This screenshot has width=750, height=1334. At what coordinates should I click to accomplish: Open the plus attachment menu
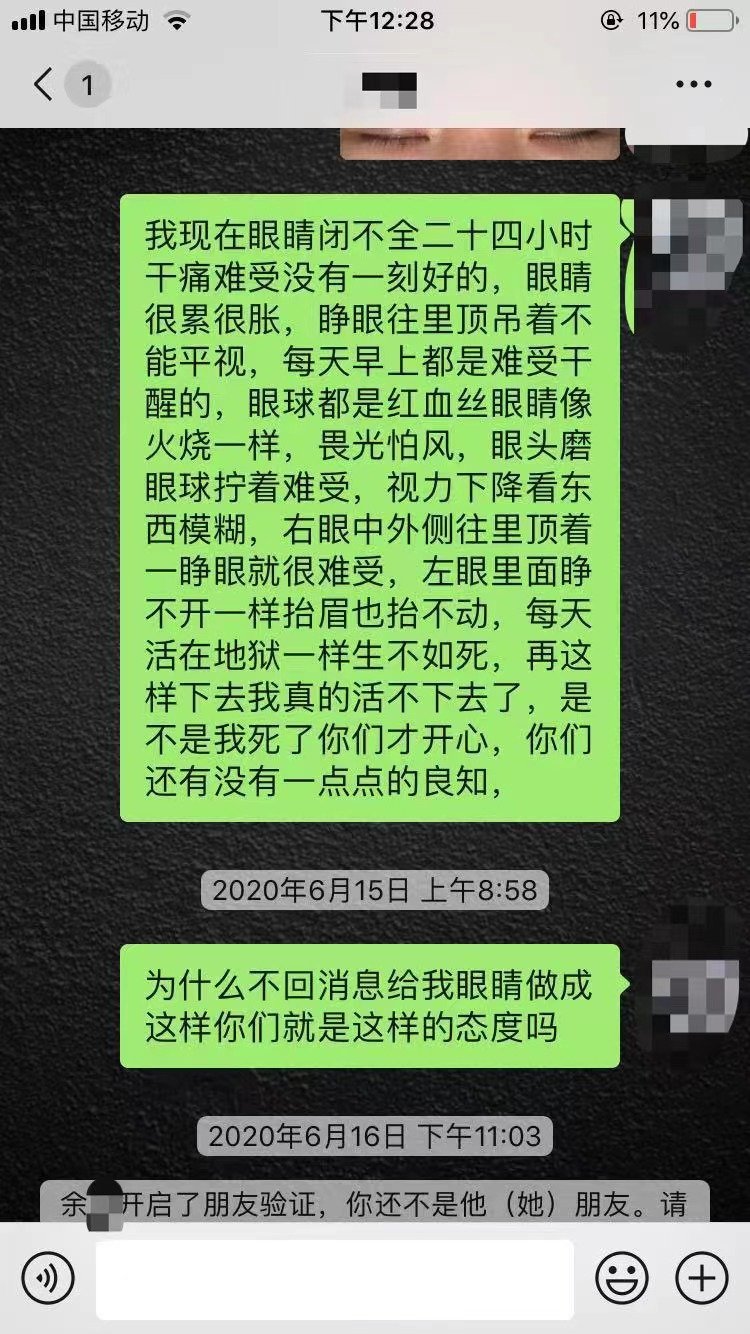pos(701,1278)
